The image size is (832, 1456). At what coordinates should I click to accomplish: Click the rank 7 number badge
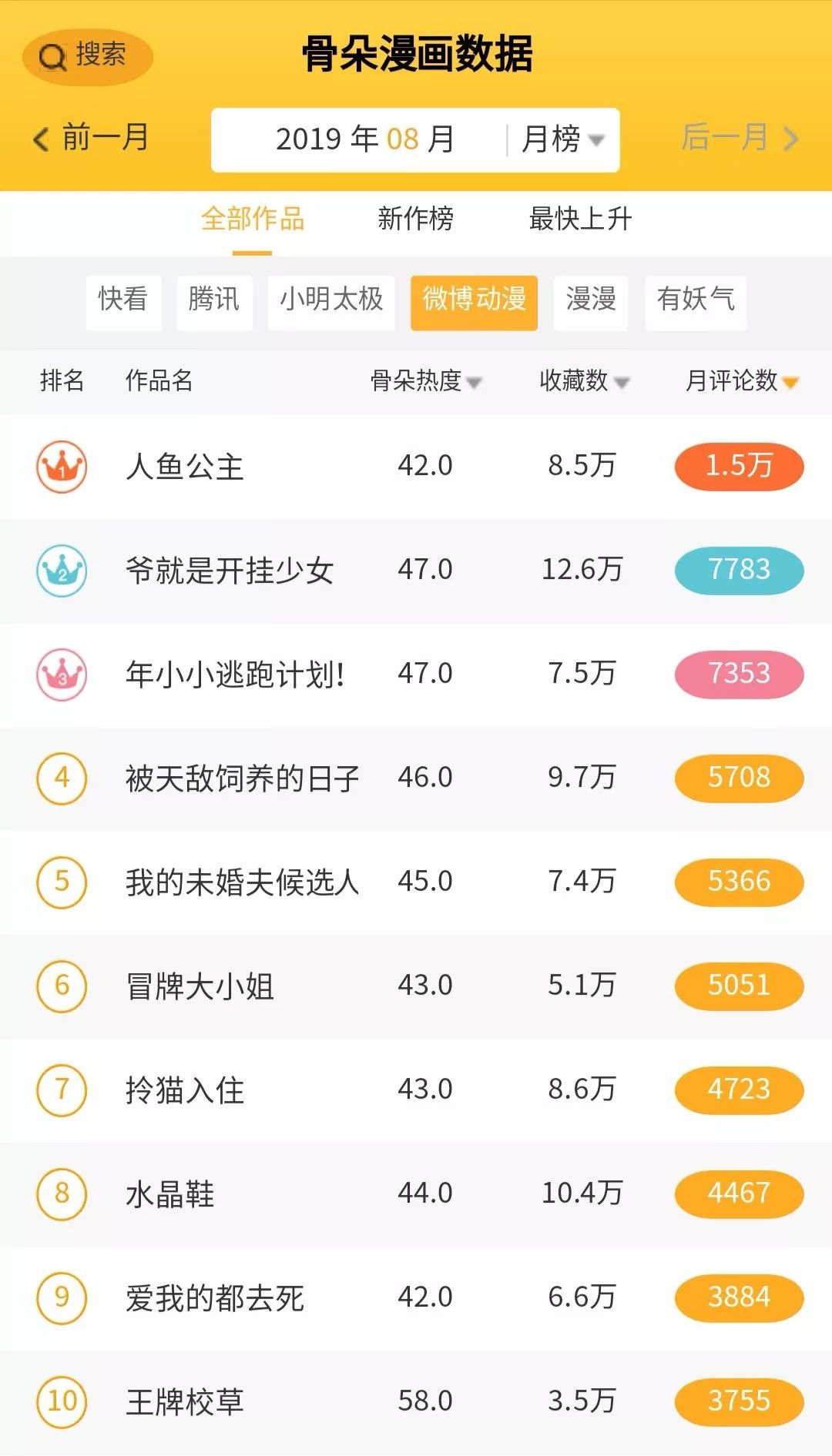click(x=63, y=1090)
